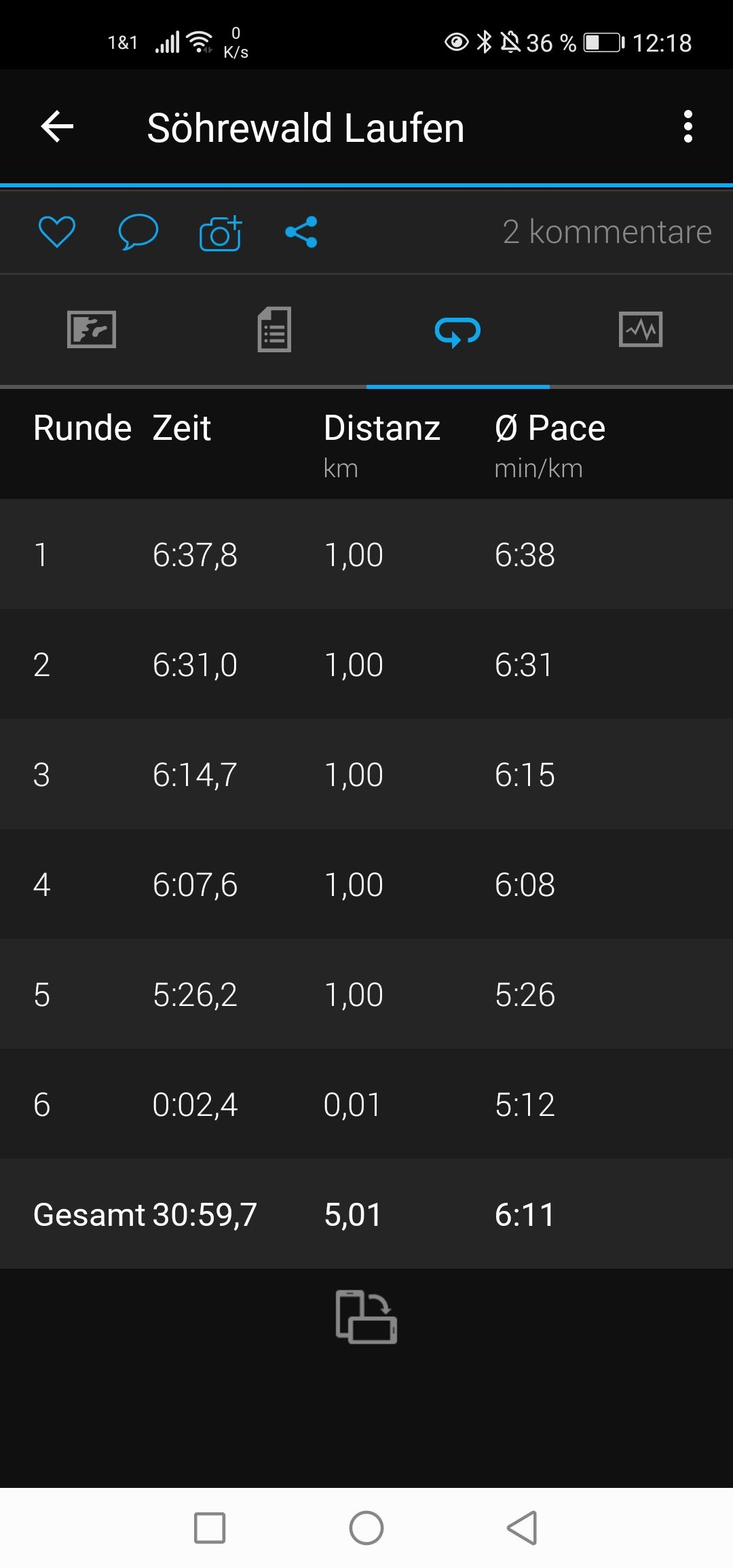Like this activity with the heart icon
Image resolution: width=733 pixels, height=1568 pixels.
tap(57, 232)
